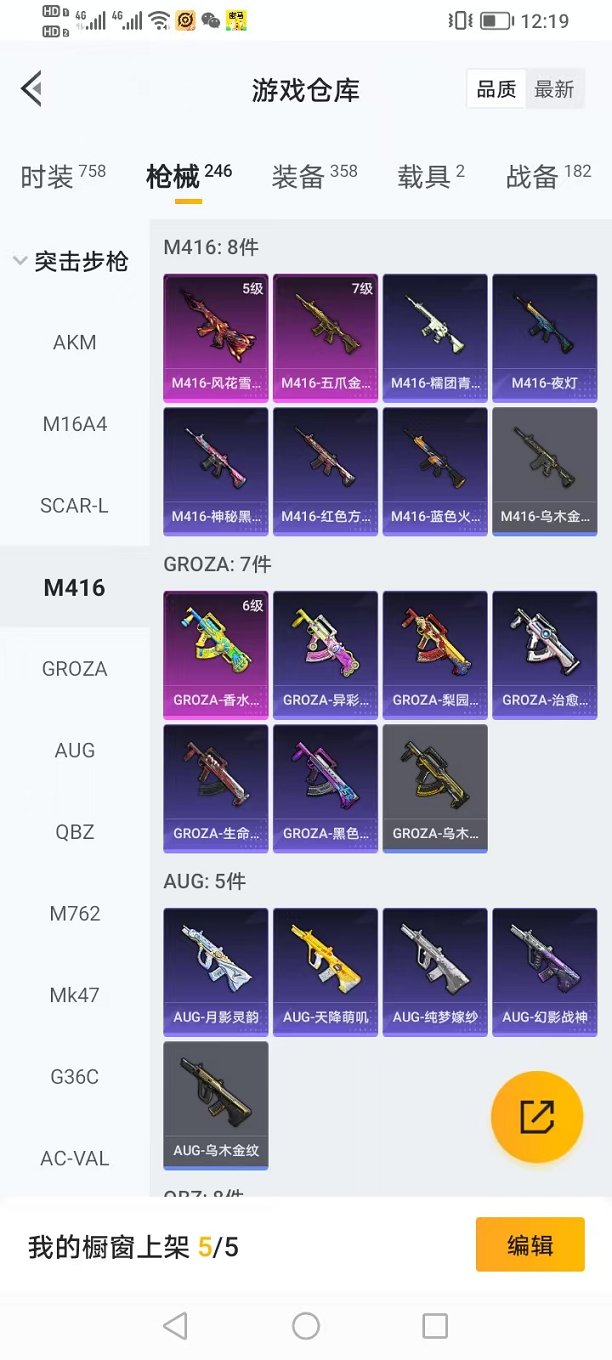The width and height of the screenshot is (612, 1360).
Task: Collapse the 突击步枪 category
Action: coord(72,262)
